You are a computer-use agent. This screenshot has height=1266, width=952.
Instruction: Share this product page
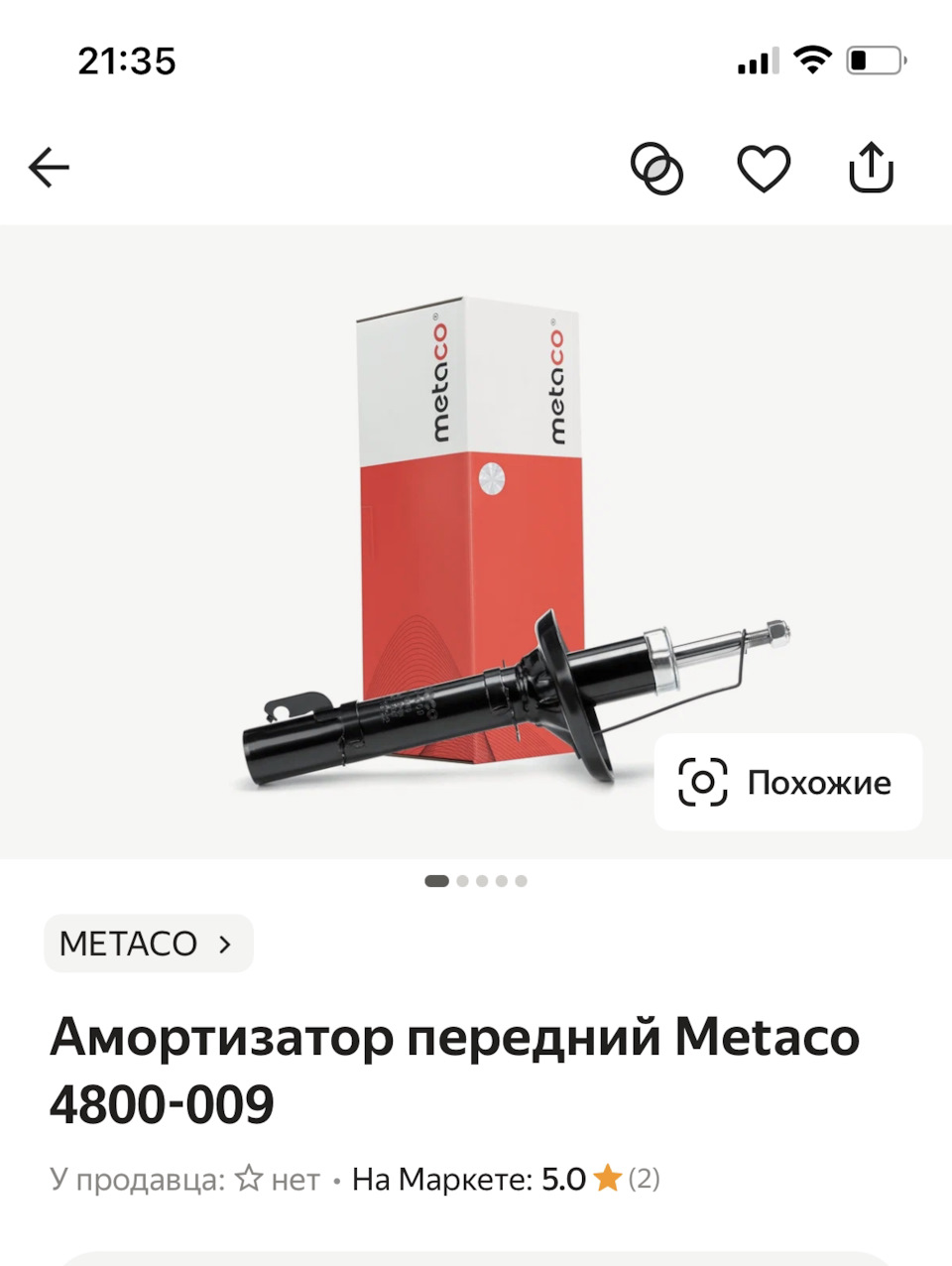[x=871, y=167]
